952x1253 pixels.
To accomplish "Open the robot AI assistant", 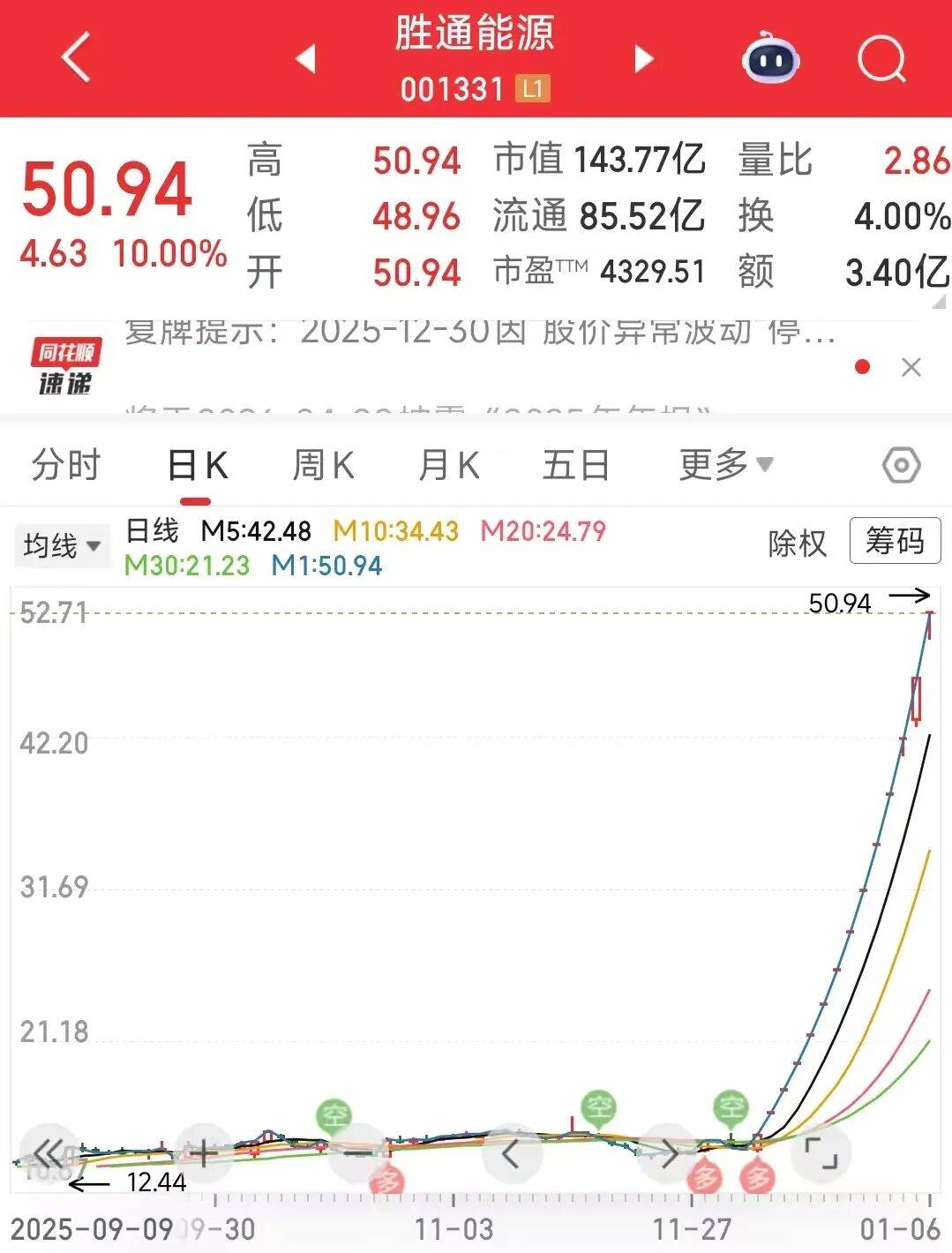I will pos(770,59).
